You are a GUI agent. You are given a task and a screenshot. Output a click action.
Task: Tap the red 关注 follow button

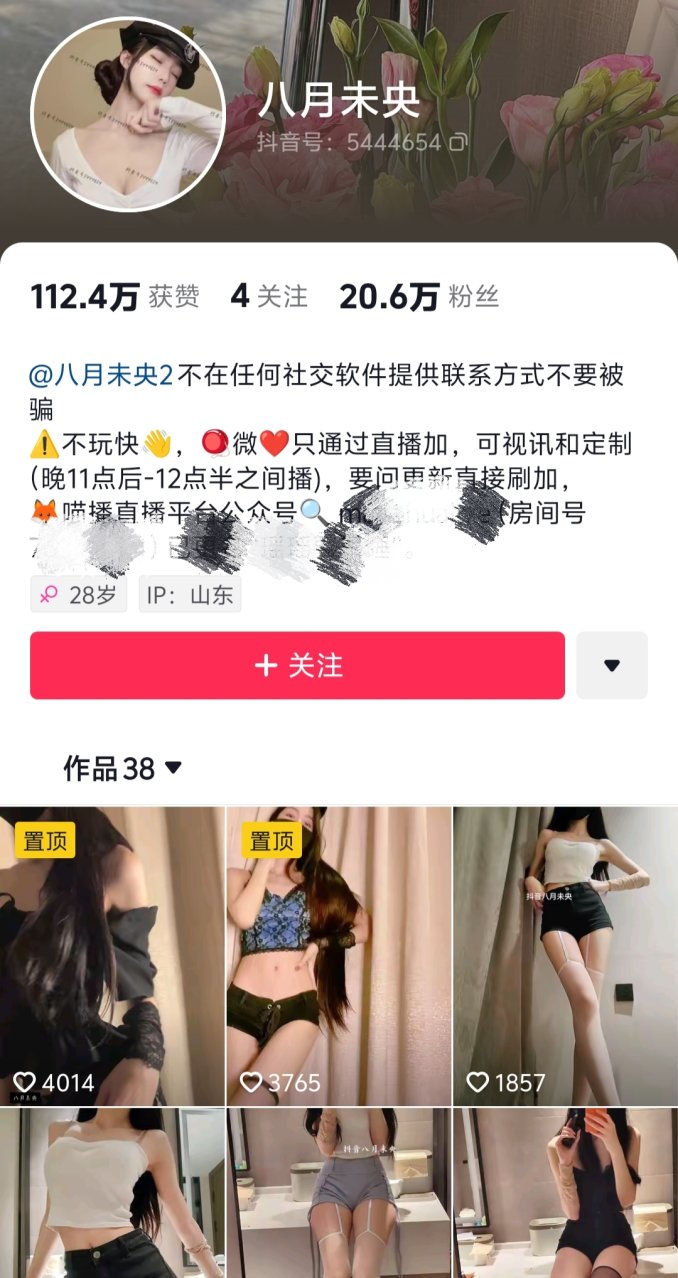(x=297, y=665)
